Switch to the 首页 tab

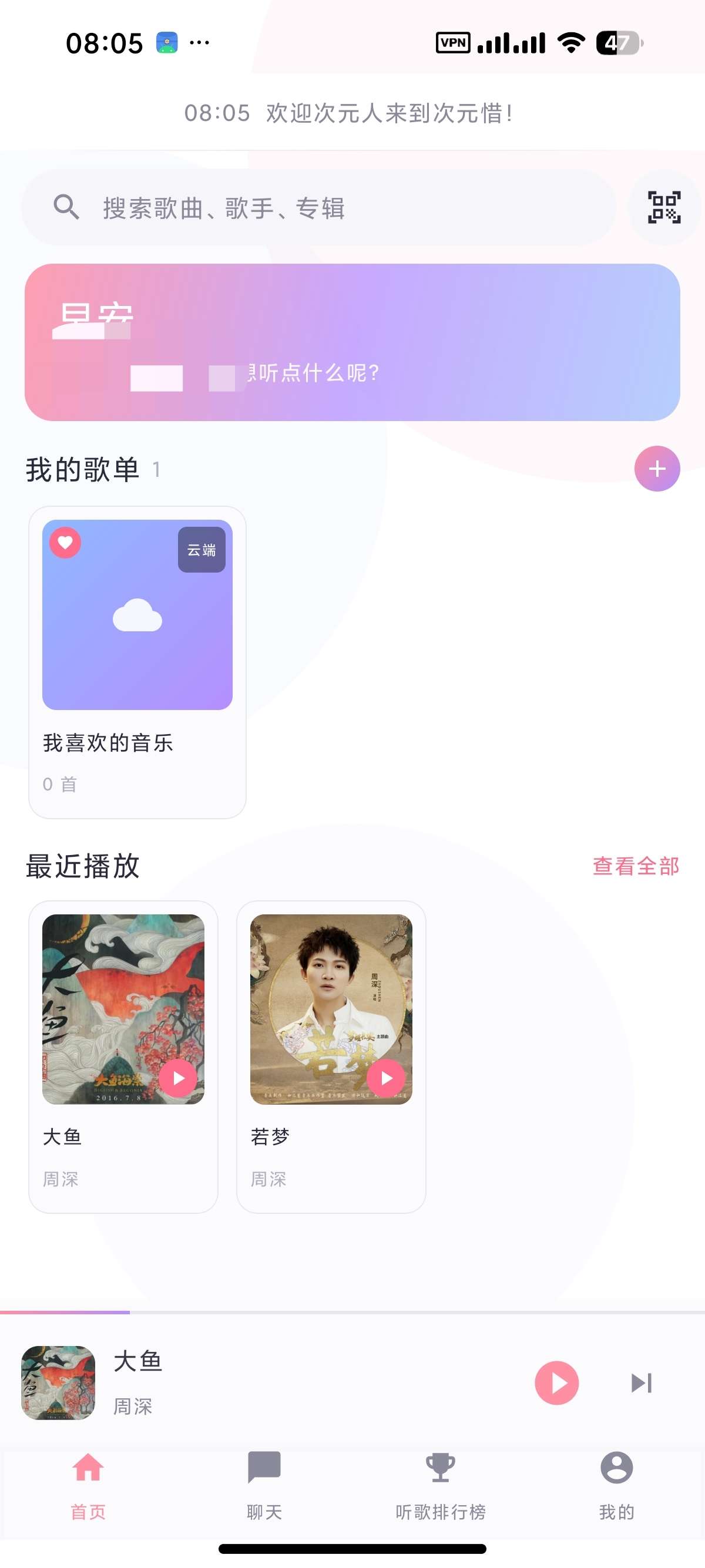coord(88,1486)
